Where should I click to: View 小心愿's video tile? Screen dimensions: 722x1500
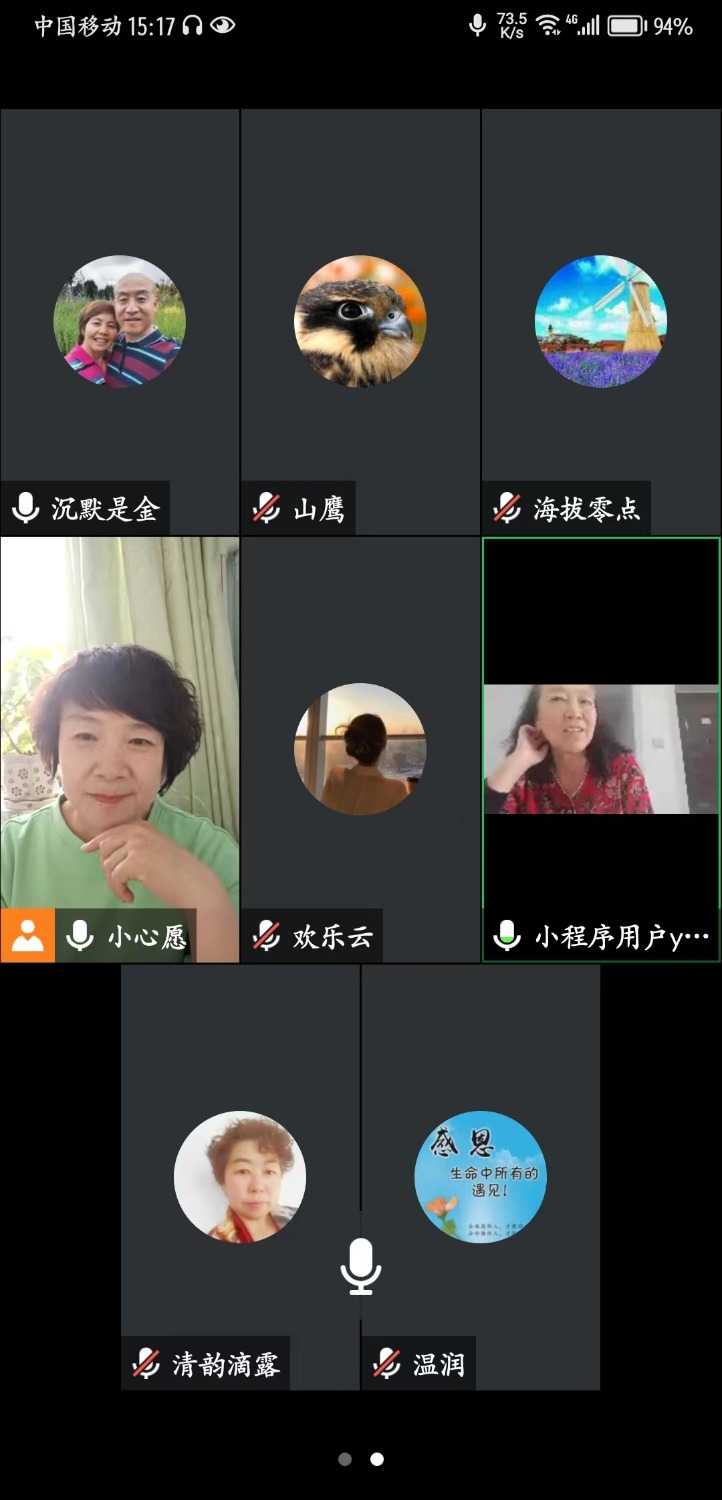click(x=120, y=750)
